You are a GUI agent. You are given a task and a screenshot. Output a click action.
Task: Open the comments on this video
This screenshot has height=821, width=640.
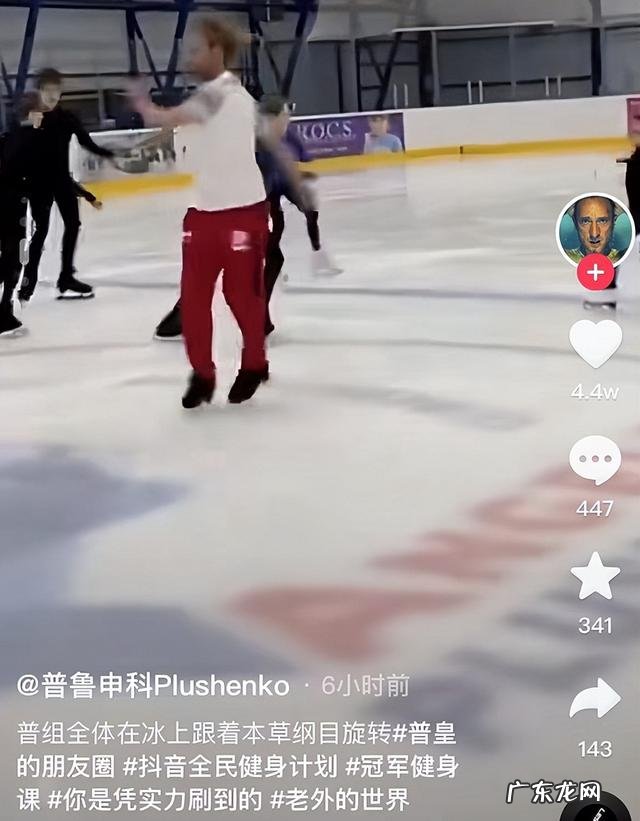pyautogui.click(x=595, y=461)
